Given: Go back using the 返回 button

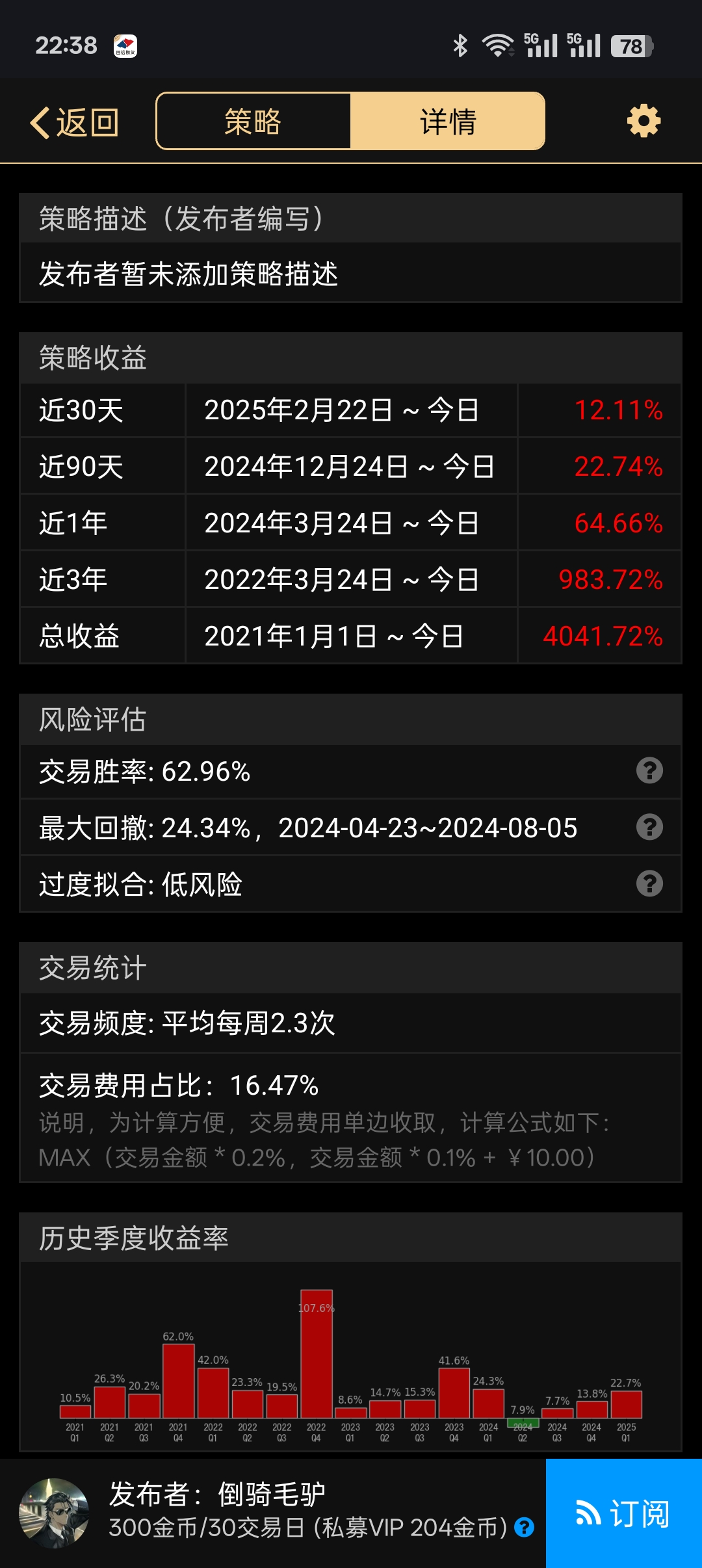Looking at the screenshot, I should point(74,122).
